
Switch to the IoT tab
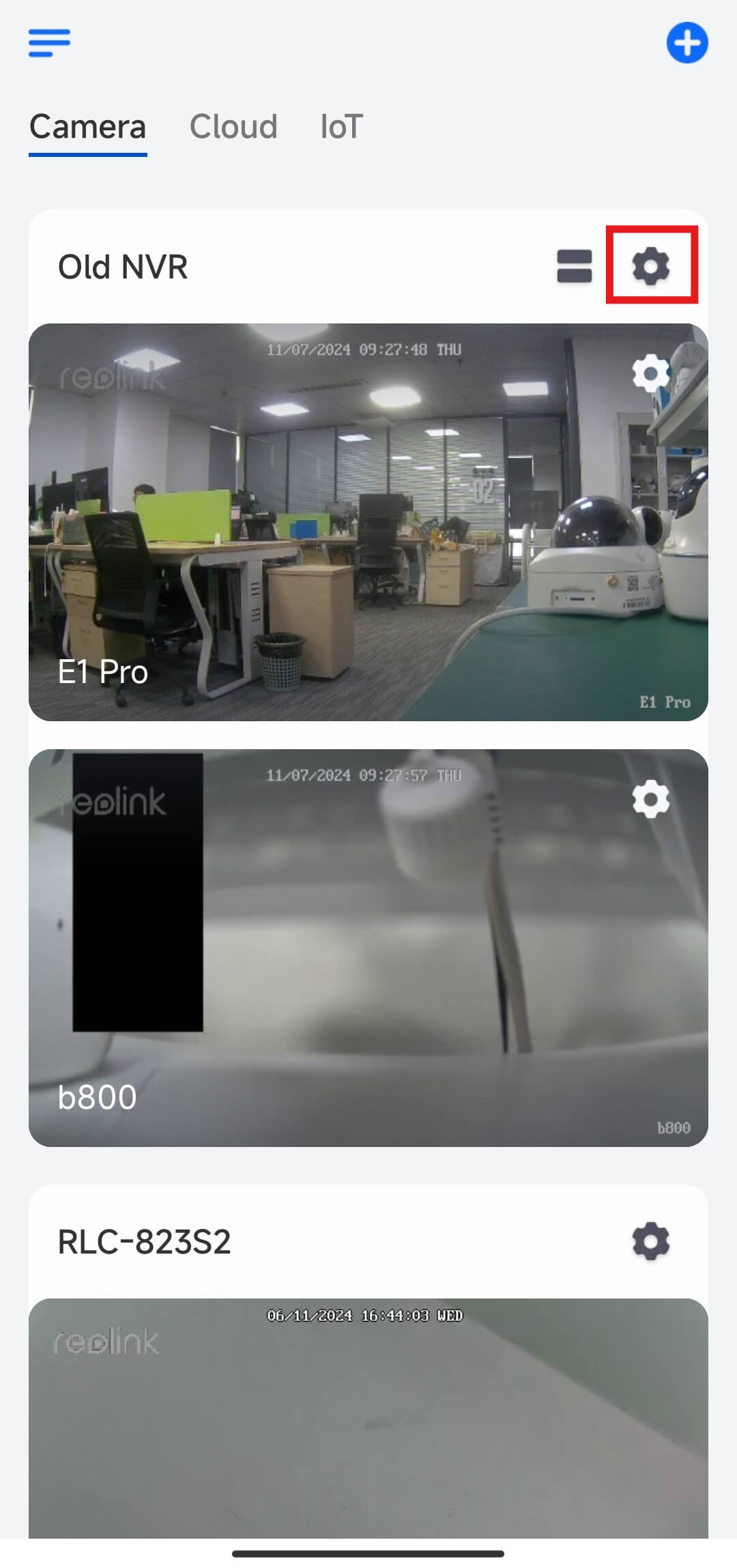pyautogui.click(x=341, y=127)
